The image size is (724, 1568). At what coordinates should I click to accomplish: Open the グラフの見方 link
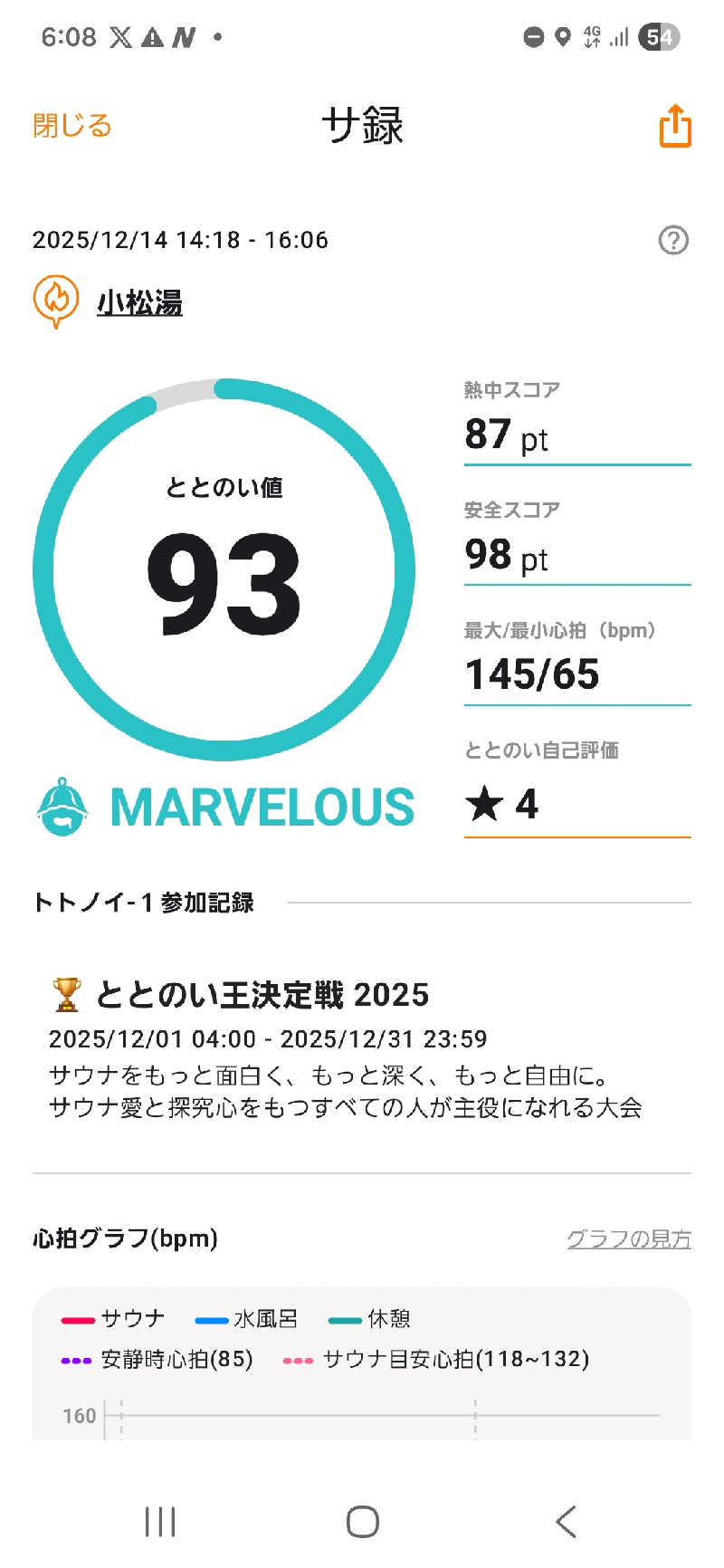[628, 1238]
